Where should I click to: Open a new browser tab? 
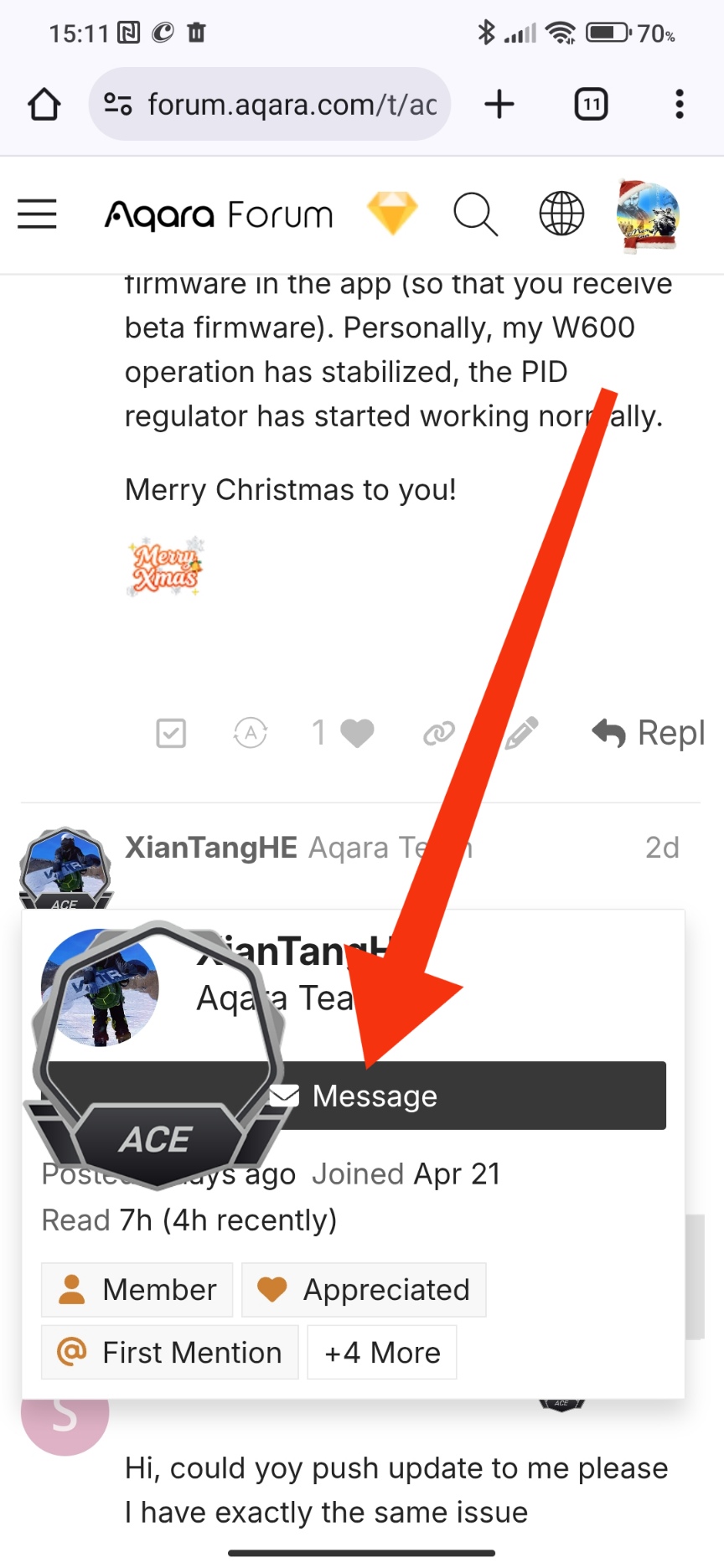pos(499,105)
